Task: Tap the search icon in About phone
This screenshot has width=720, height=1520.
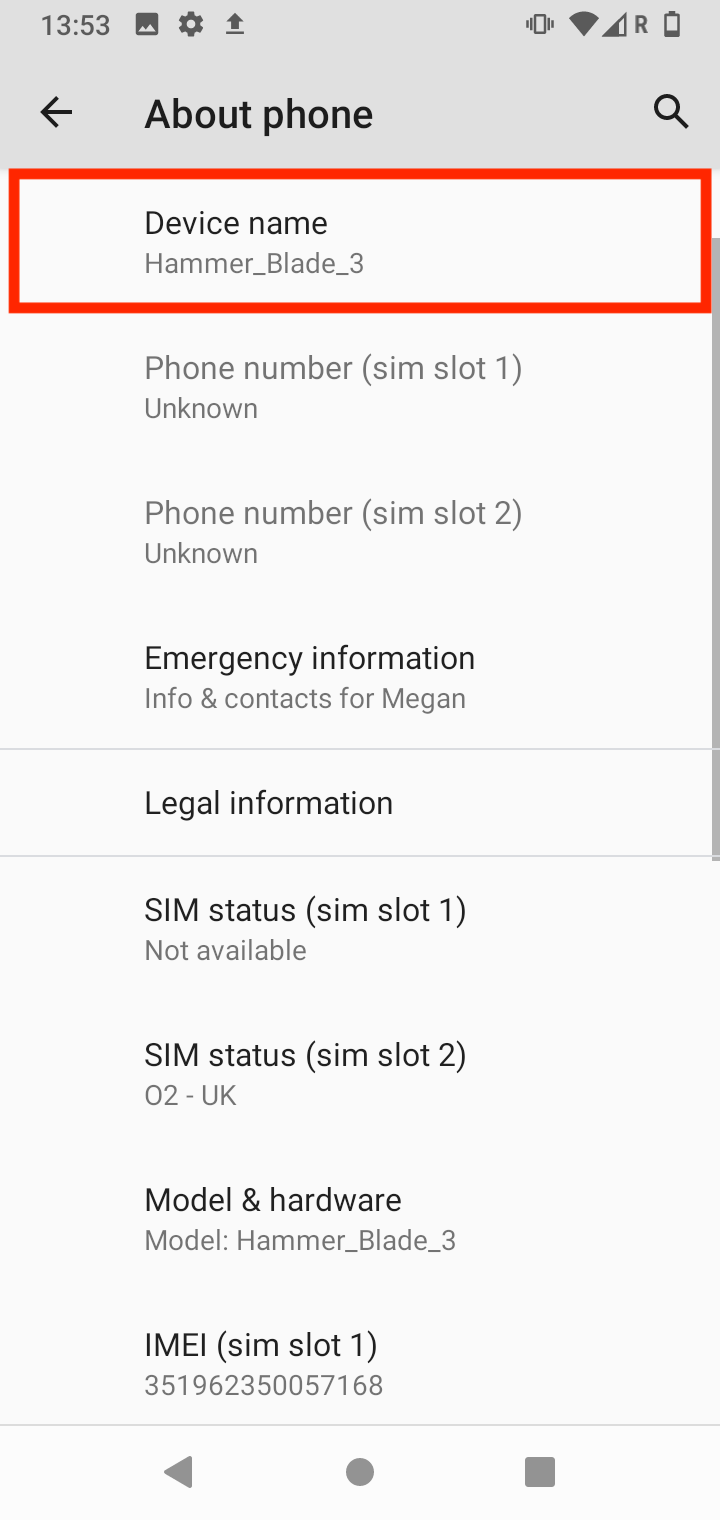Action: pos(671,112)
